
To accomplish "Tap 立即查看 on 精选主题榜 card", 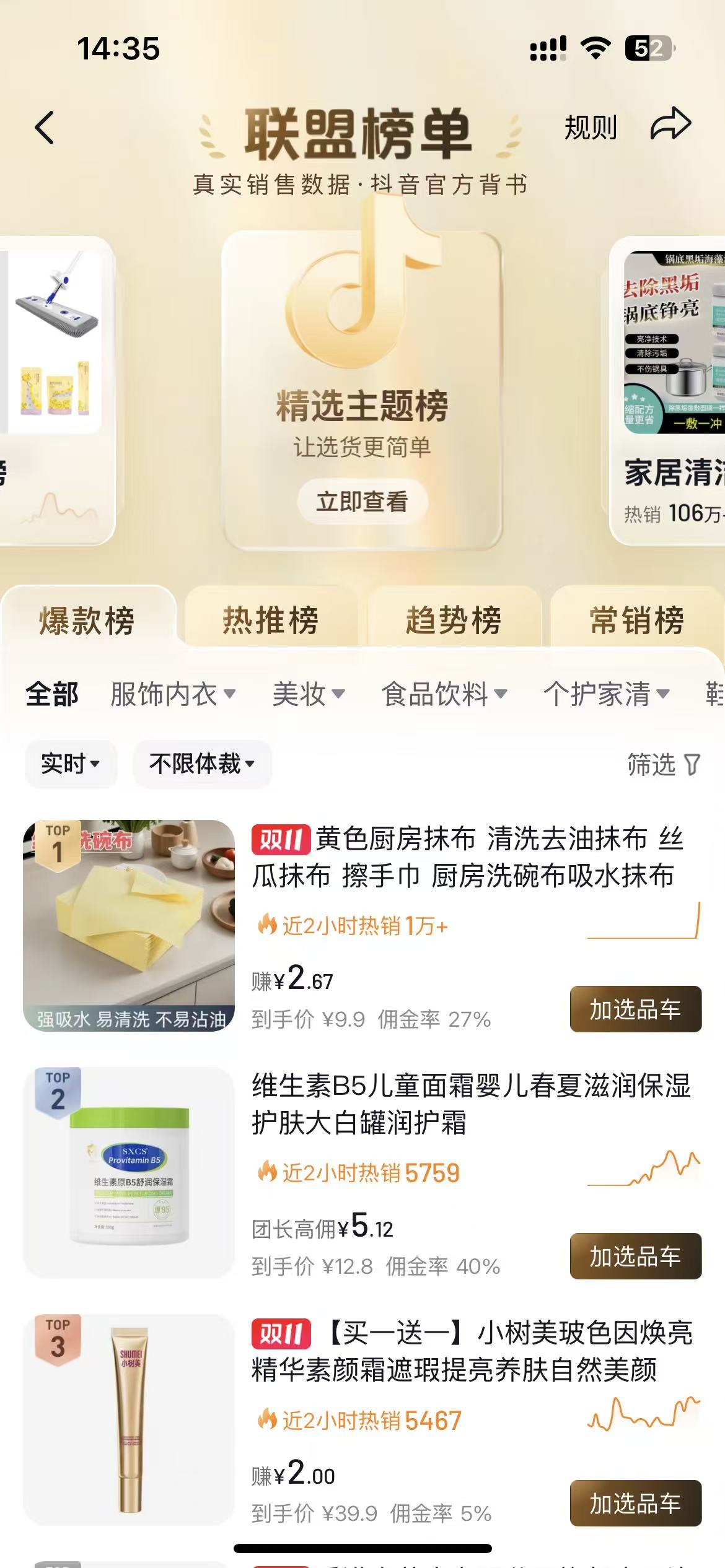I will 362,501.
